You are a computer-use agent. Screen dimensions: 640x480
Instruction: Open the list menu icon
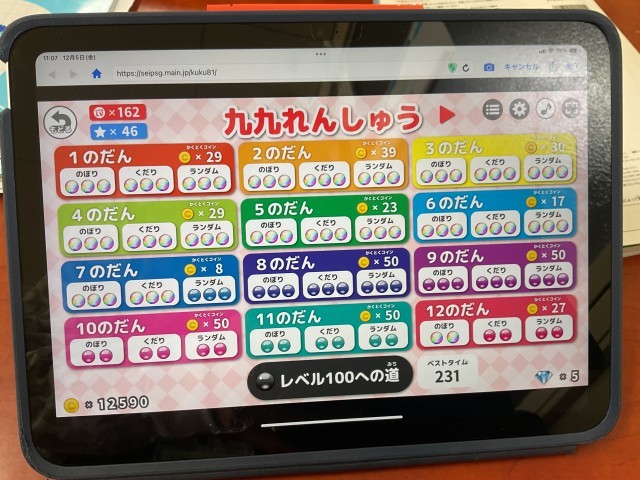point(493,110)
